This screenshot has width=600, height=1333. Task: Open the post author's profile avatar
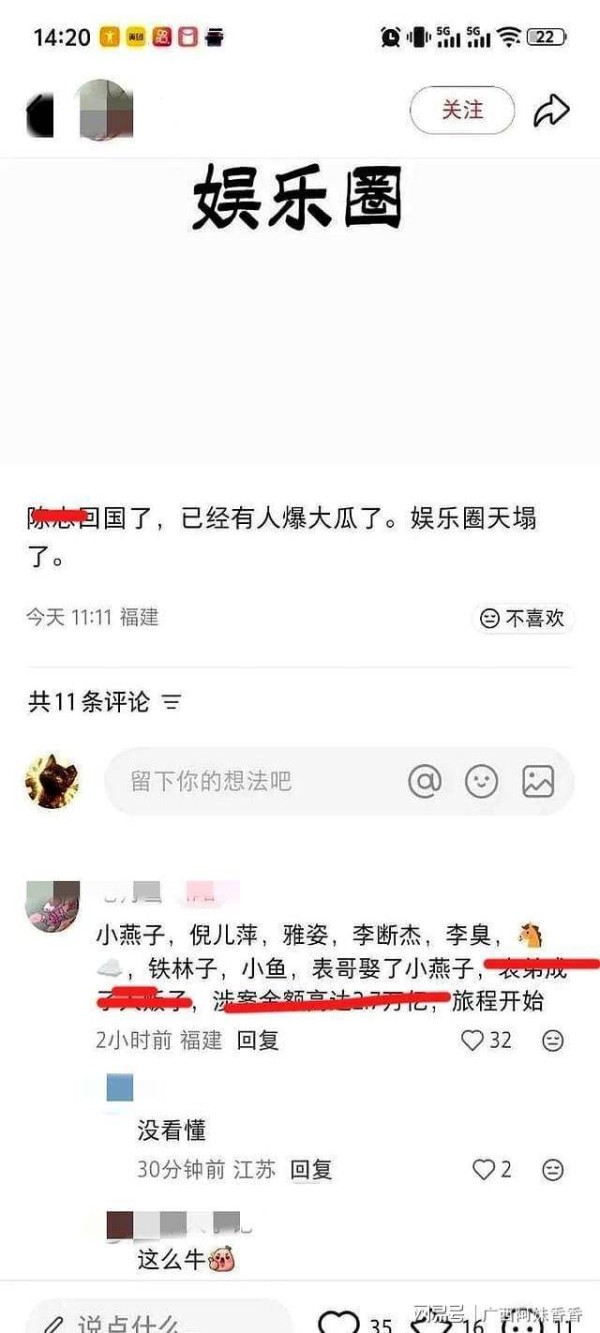coord(104,110)
